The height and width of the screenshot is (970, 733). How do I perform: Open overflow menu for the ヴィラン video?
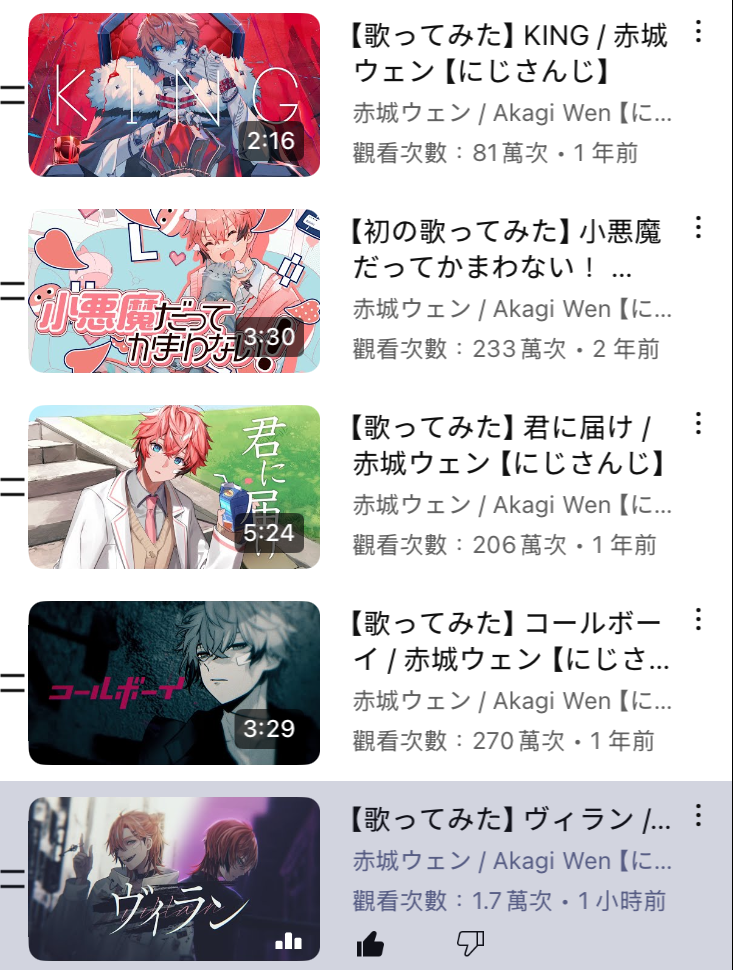tap(698, 816)
